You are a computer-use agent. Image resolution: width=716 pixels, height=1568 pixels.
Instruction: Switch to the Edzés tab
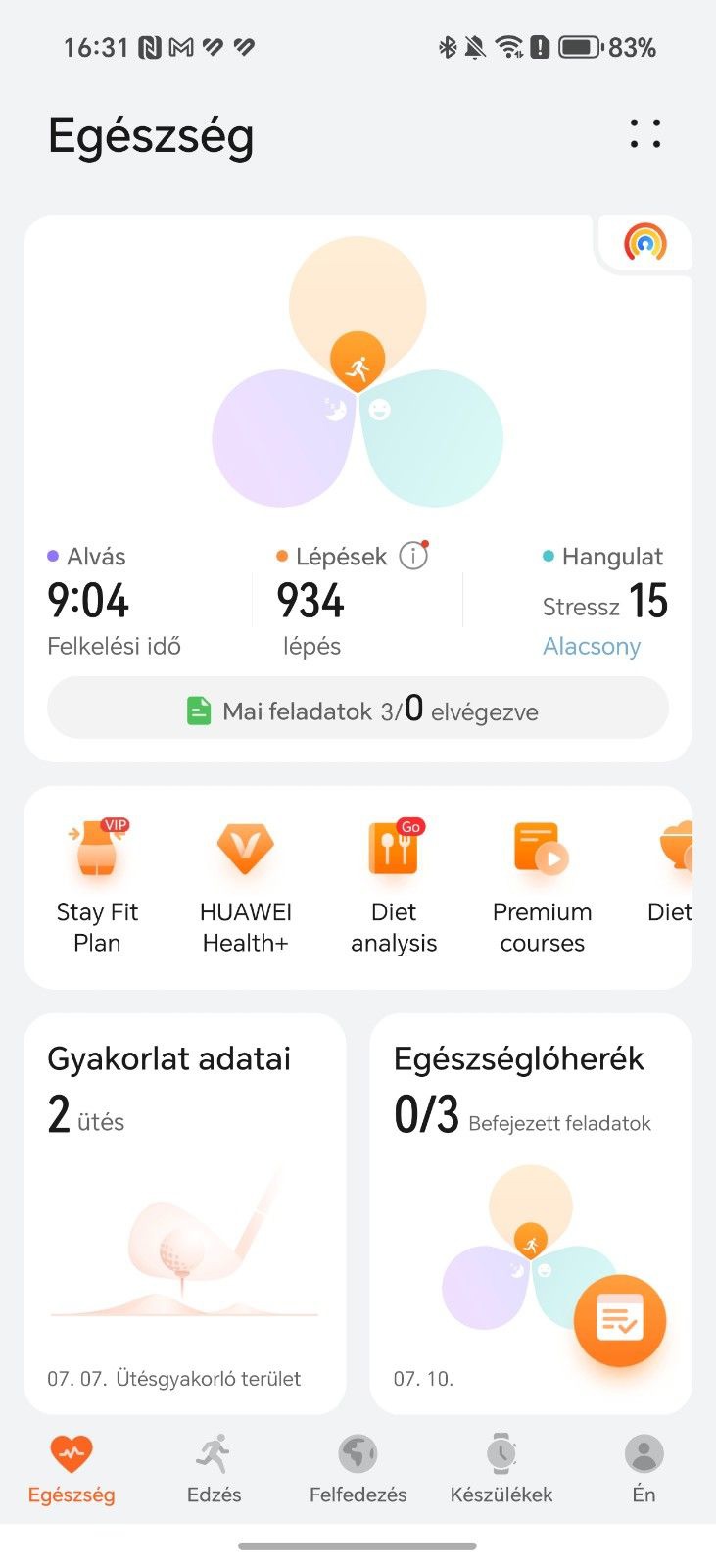click(x=214, y=1469)
